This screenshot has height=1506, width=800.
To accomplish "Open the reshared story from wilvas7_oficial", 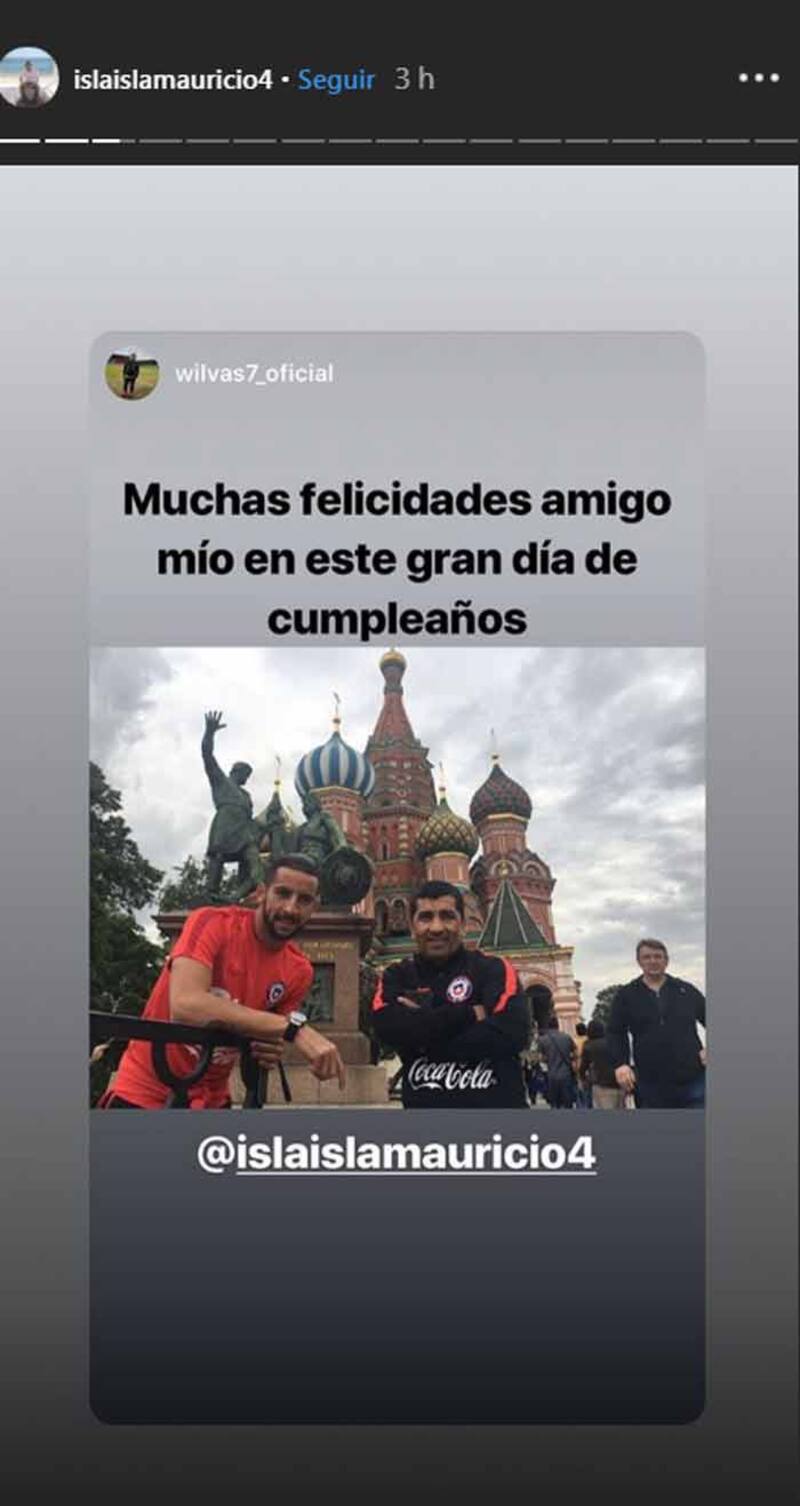I will coord(397,877).
